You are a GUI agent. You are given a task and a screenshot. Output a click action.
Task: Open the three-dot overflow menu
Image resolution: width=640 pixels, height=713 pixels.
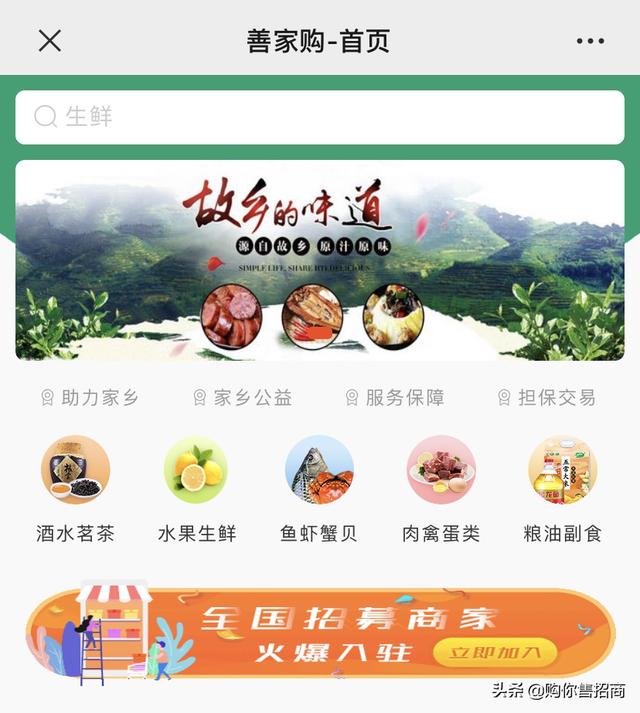click(x=590, y=41)
